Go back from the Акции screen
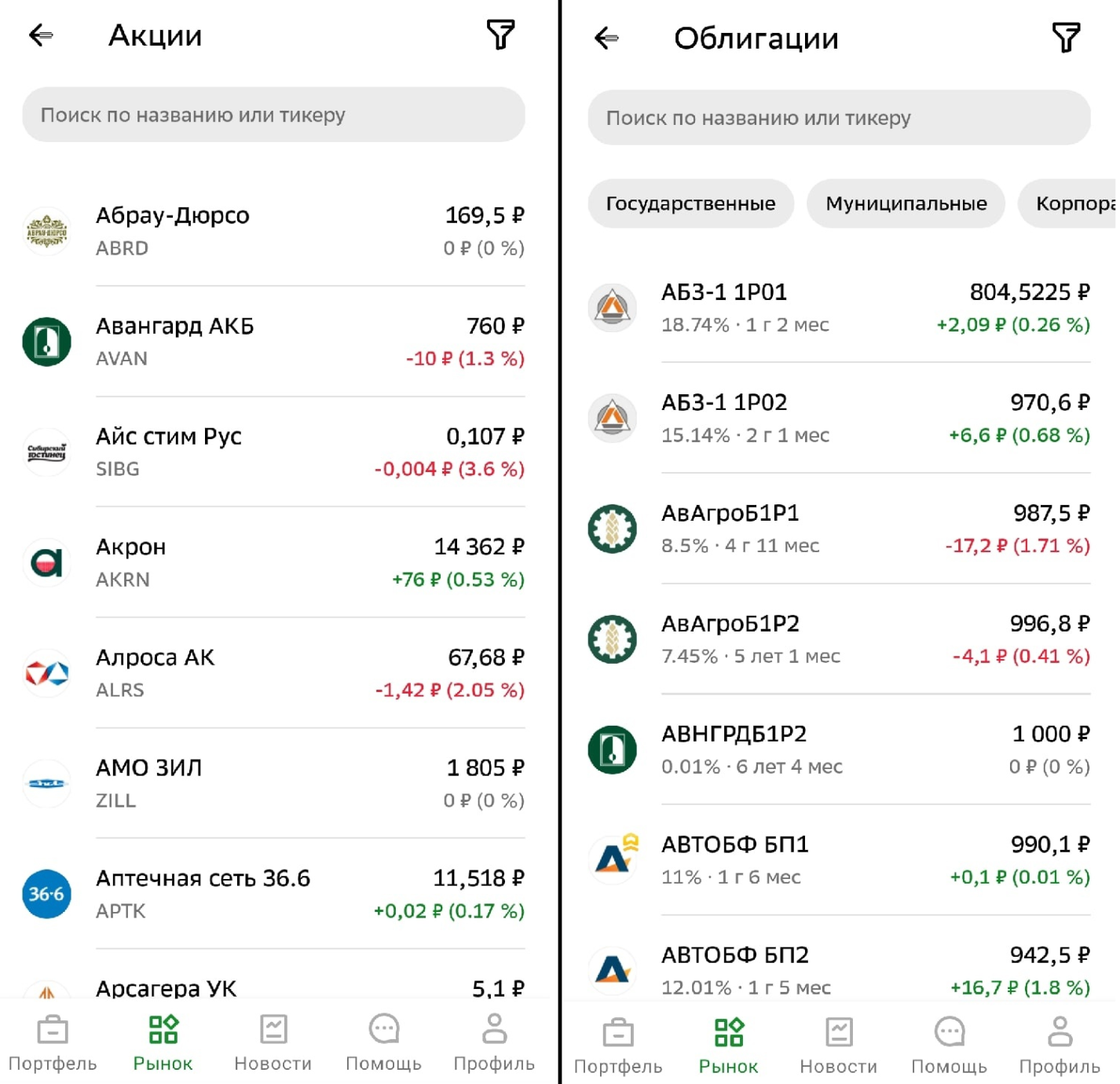Image resolution: width=1120 pixels, height=1084 pixels. coord(41,35)
